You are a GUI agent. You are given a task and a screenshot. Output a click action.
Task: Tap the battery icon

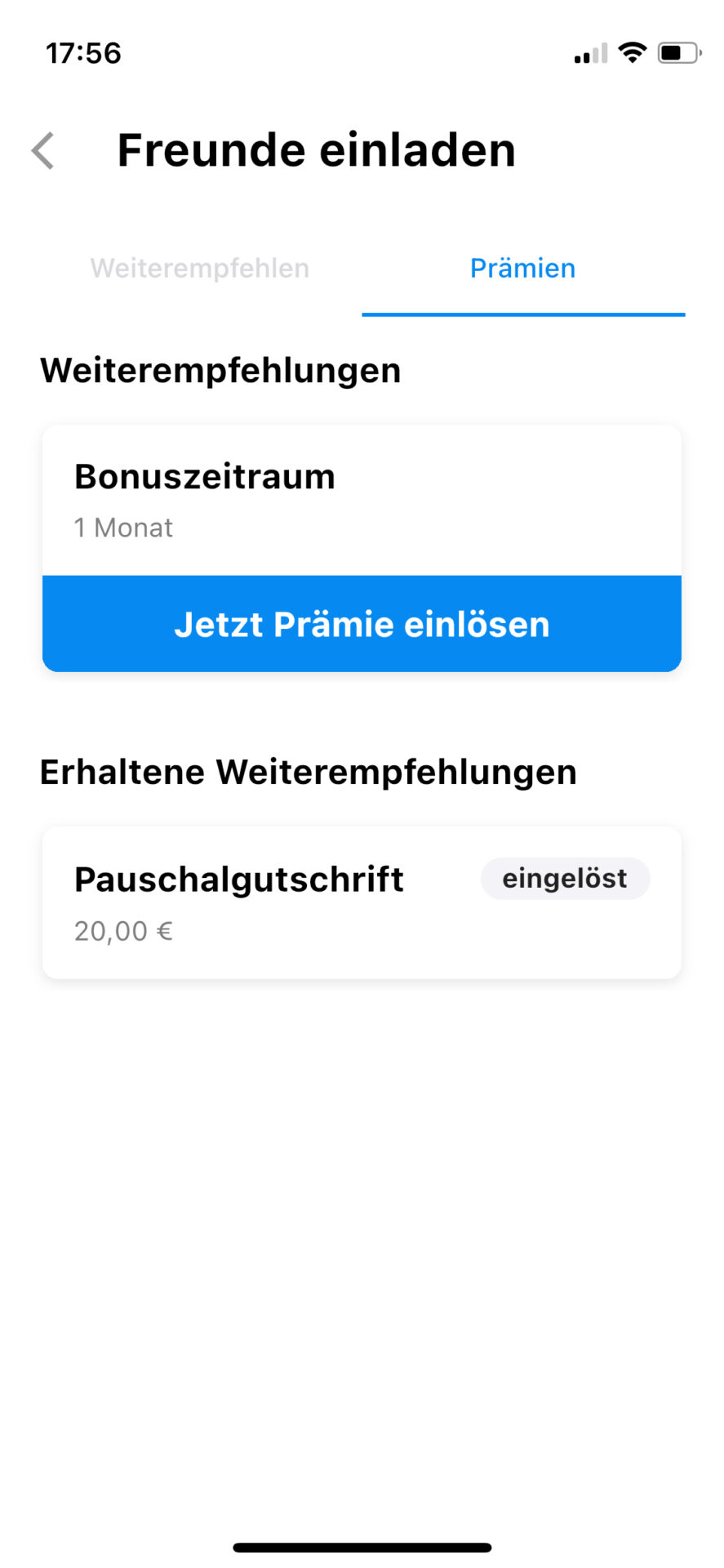(677, 51)
